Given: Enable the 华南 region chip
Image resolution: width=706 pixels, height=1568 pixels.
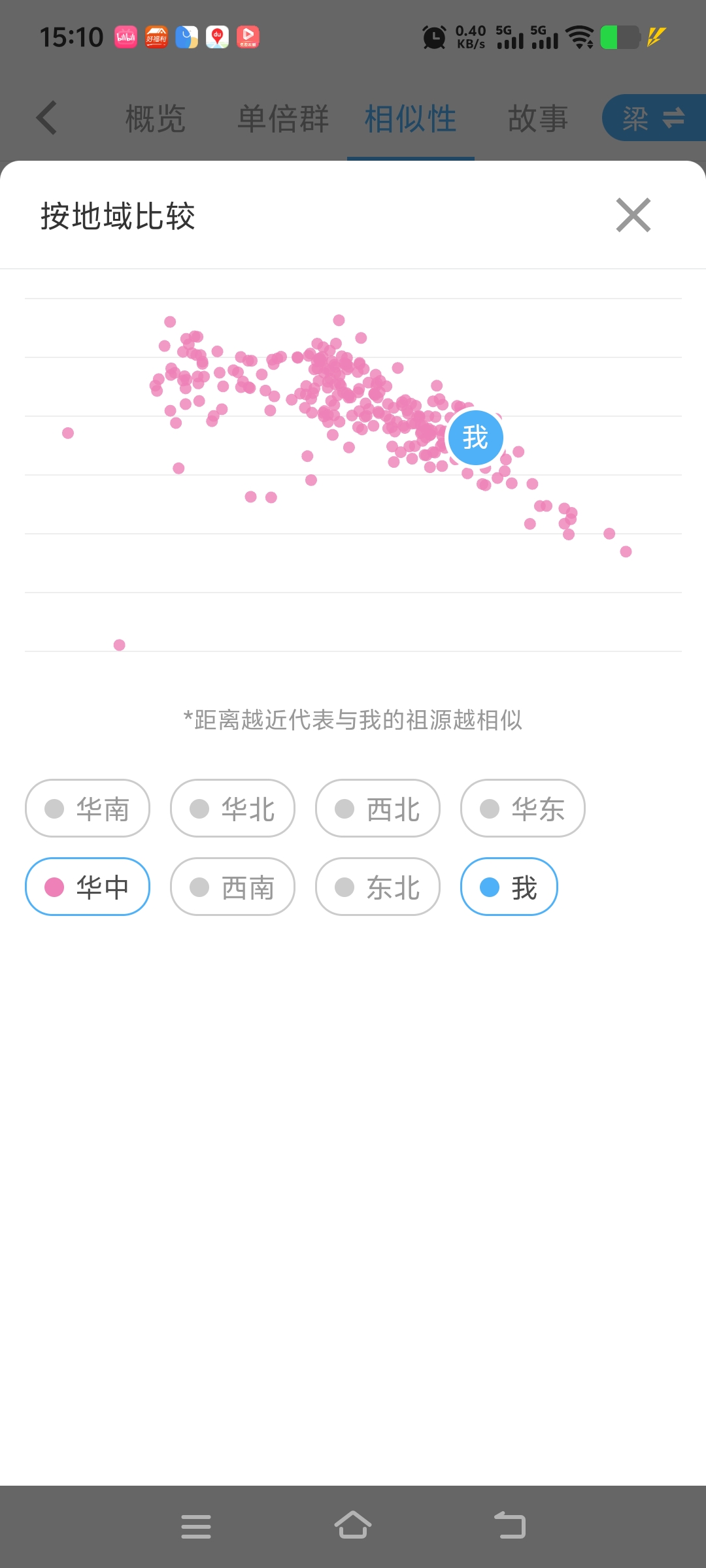Looking at the screenshot, I should (88, 808).
